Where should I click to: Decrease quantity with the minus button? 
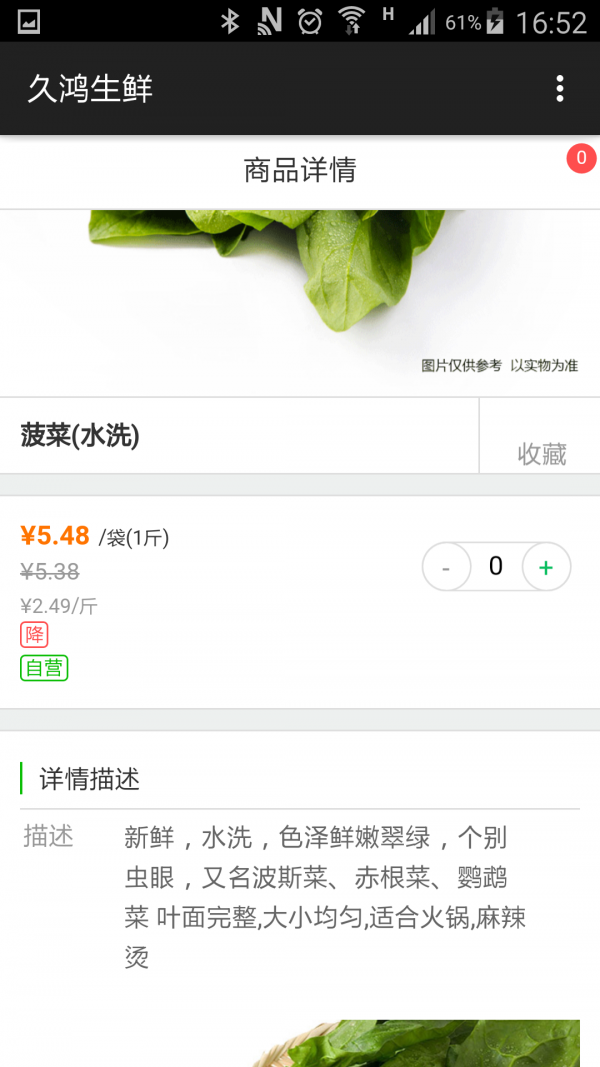tap(446, 568)
